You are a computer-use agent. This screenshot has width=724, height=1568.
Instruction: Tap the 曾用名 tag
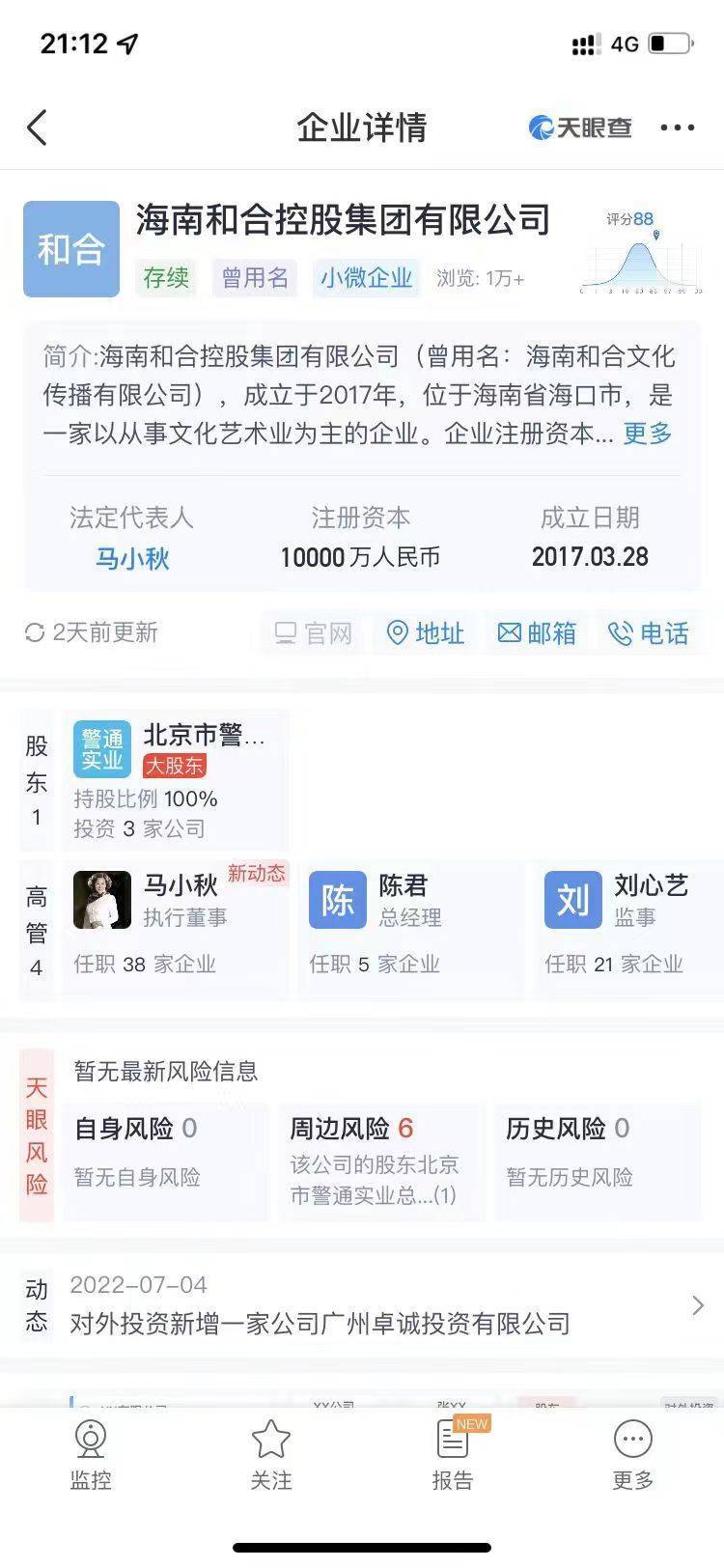[255, 278]
